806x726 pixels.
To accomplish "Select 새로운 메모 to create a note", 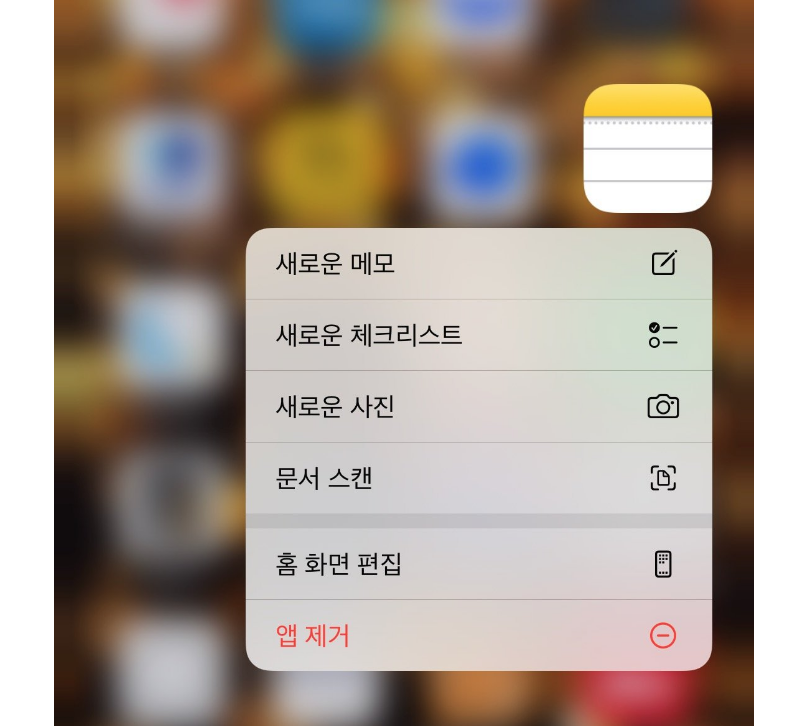I will tap(478, 264).
